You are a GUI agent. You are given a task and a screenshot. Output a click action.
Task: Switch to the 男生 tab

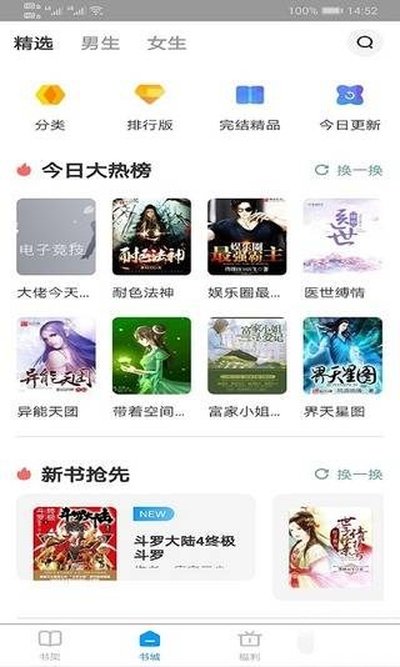(100, 43)
